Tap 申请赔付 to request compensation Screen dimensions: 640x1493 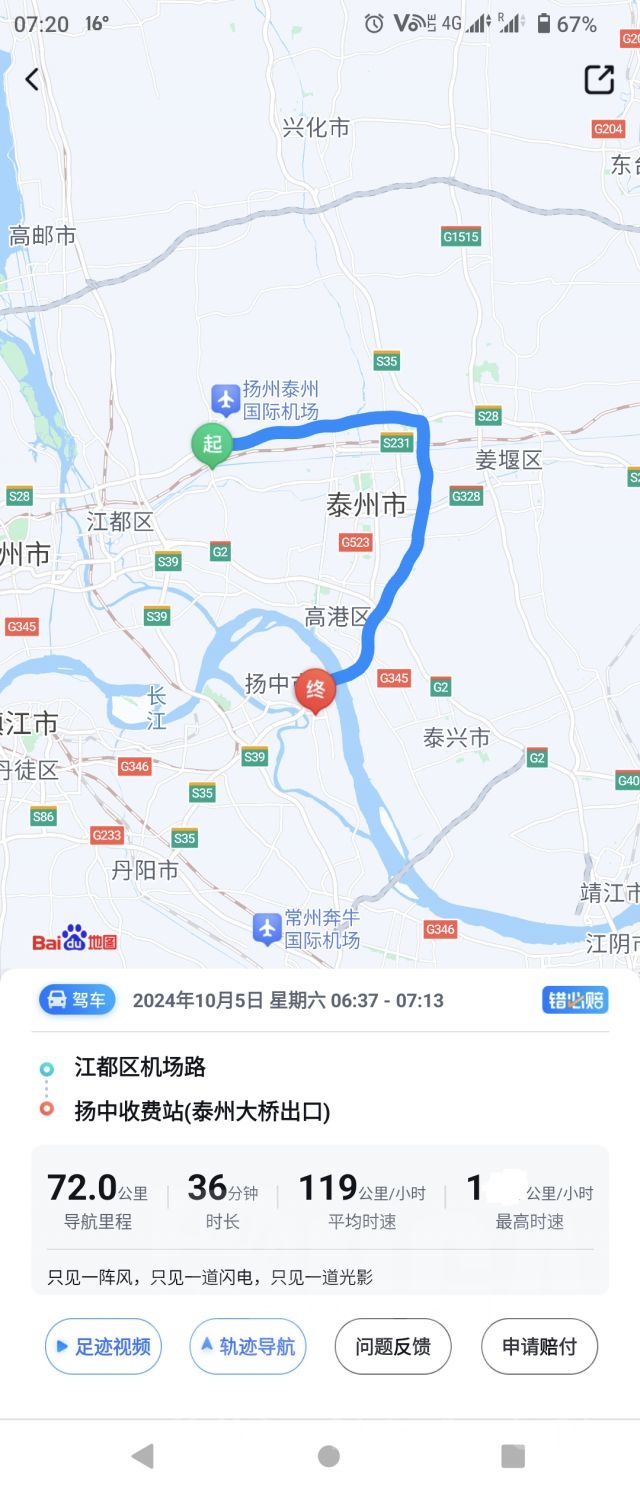(x=540, y=1346)
